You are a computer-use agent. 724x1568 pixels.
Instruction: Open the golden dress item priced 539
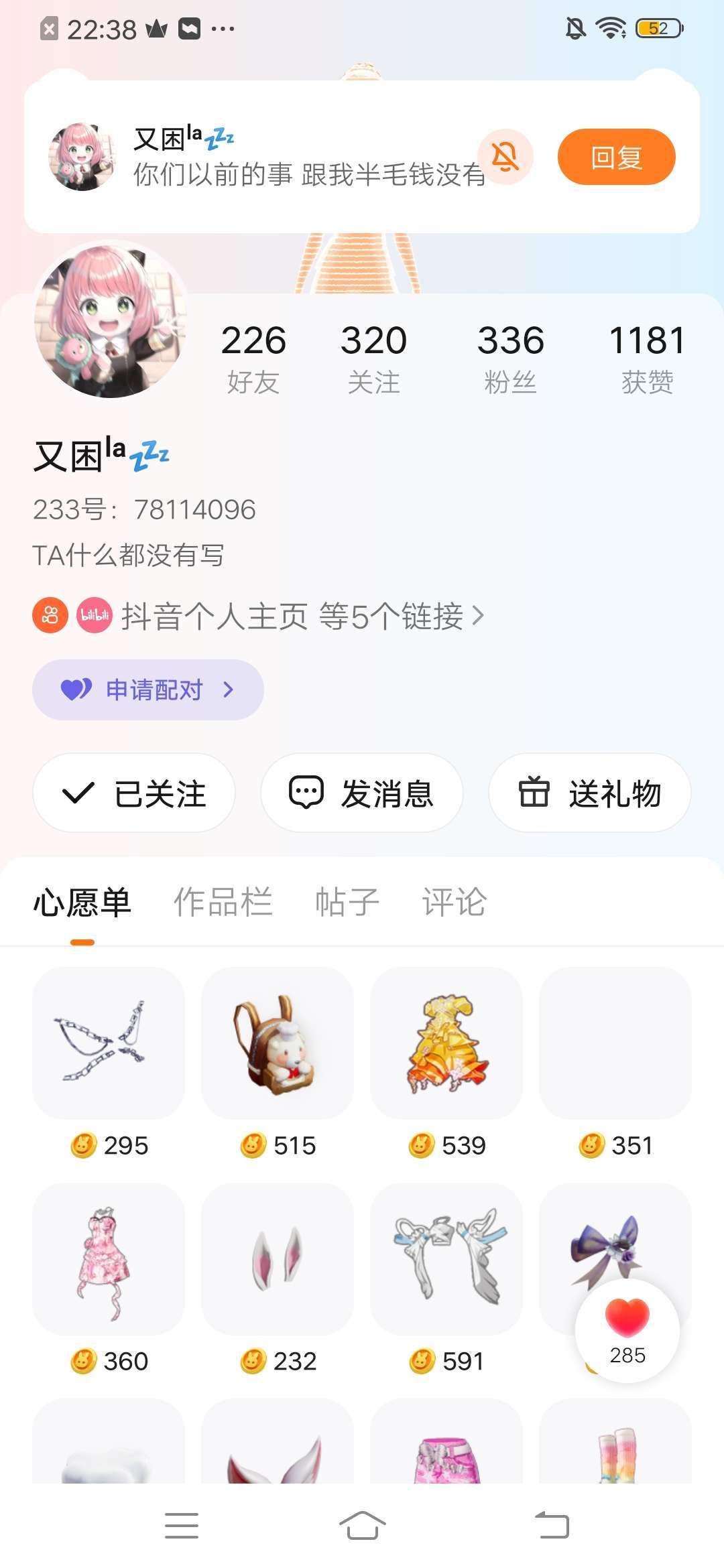446,1043
